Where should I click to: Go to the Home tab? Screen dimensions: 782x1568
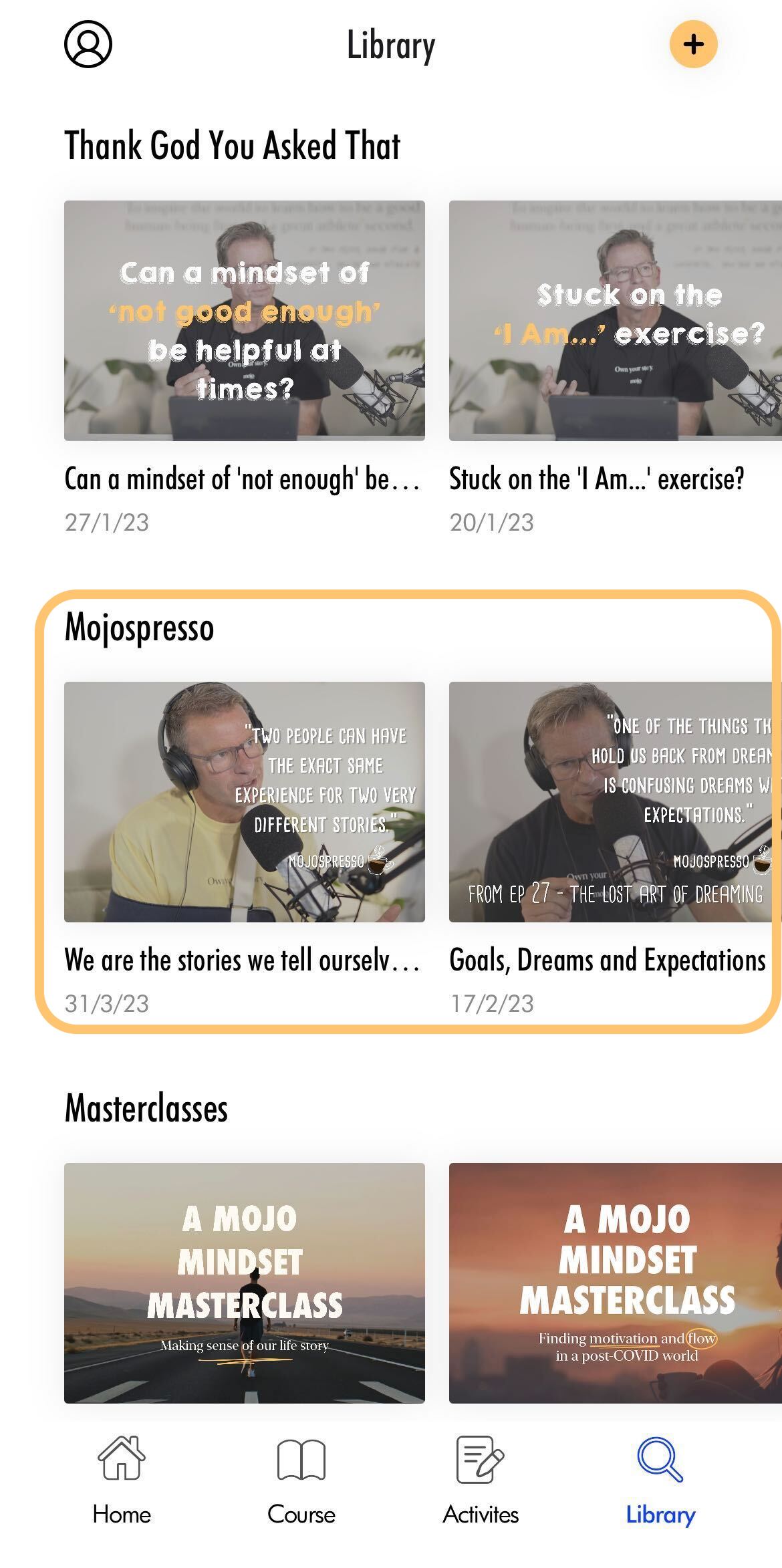pyautogui.click(x=122, y=1480)
